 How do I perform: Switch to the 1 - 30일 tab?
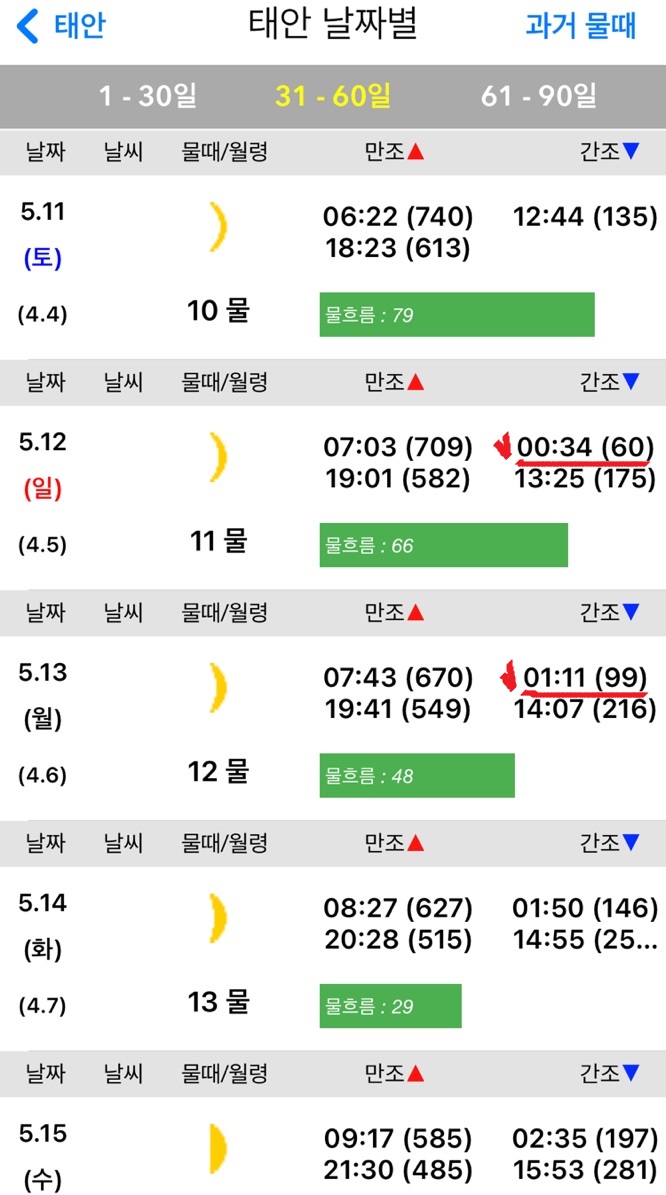pos(148,97)
